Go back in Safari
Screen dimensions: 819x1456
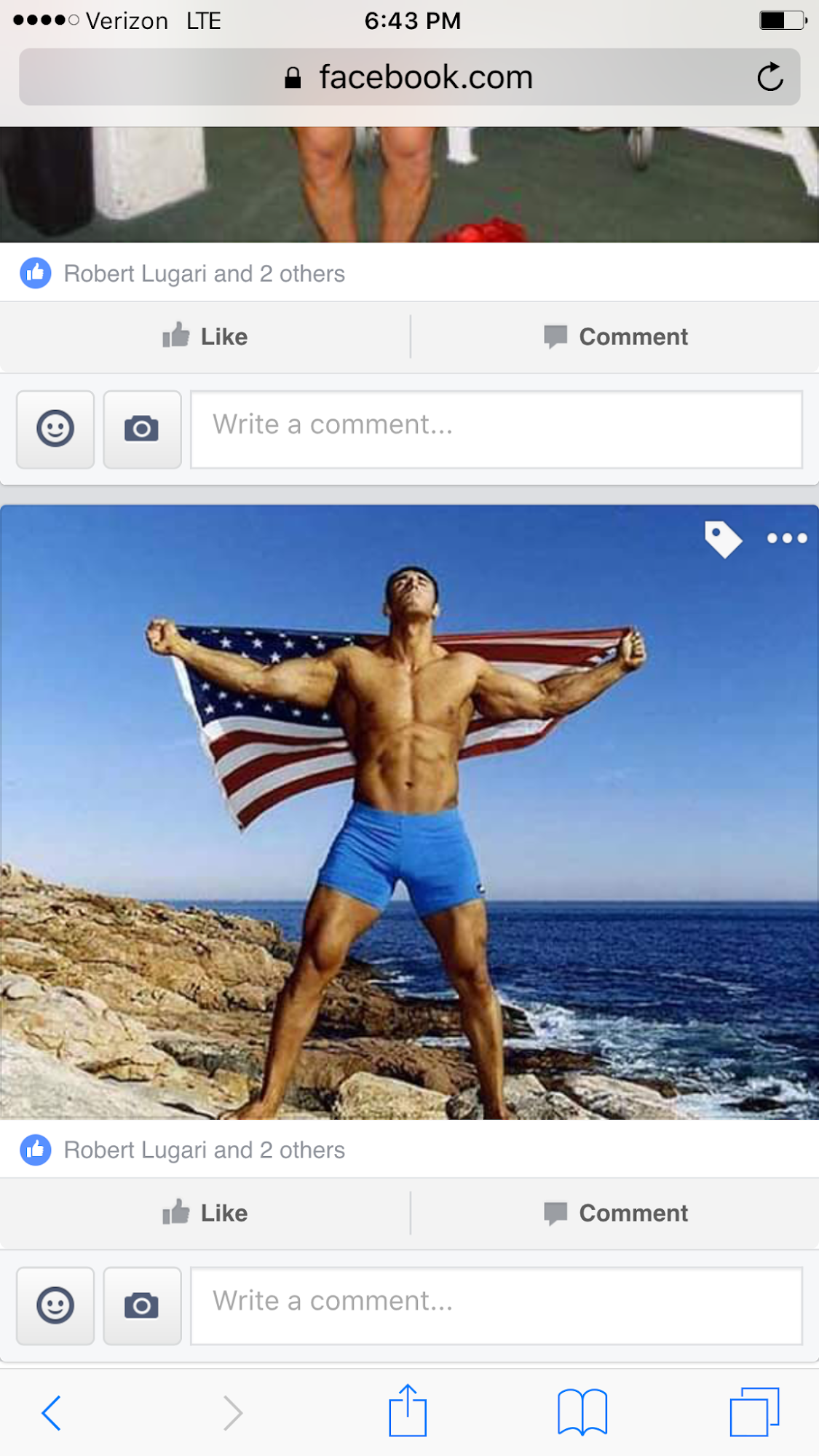click(51, 1413)
